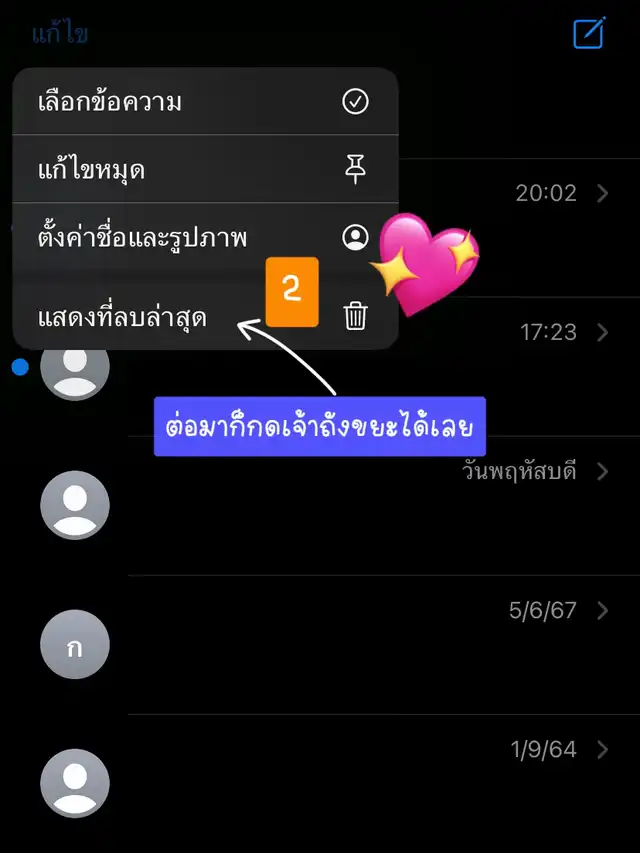Open the conversation dated 1/9/64
The height and width of the screenshot is (853, 640).
(380, 781)
